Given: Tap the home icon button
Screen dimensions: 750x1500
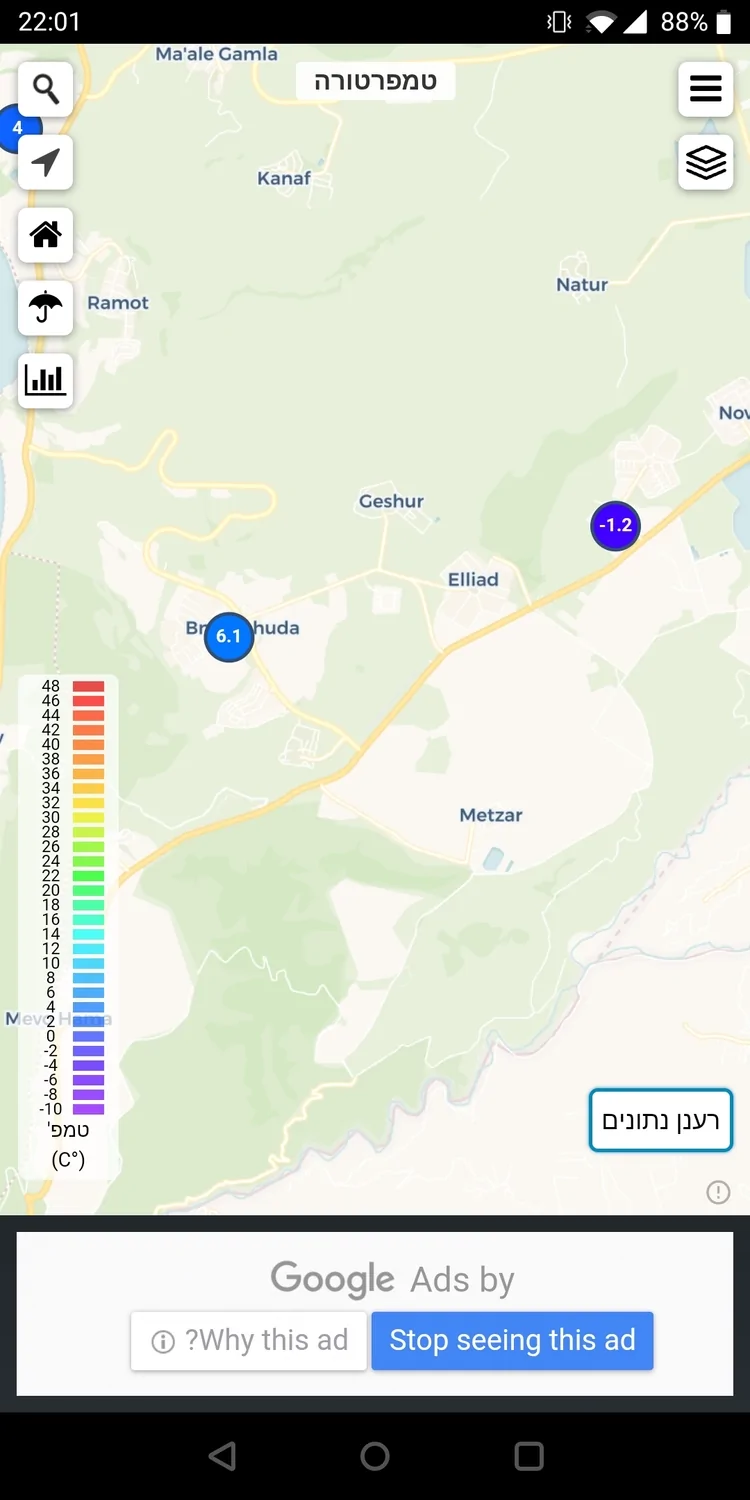Looking at the screenshot, I should 45,235.
